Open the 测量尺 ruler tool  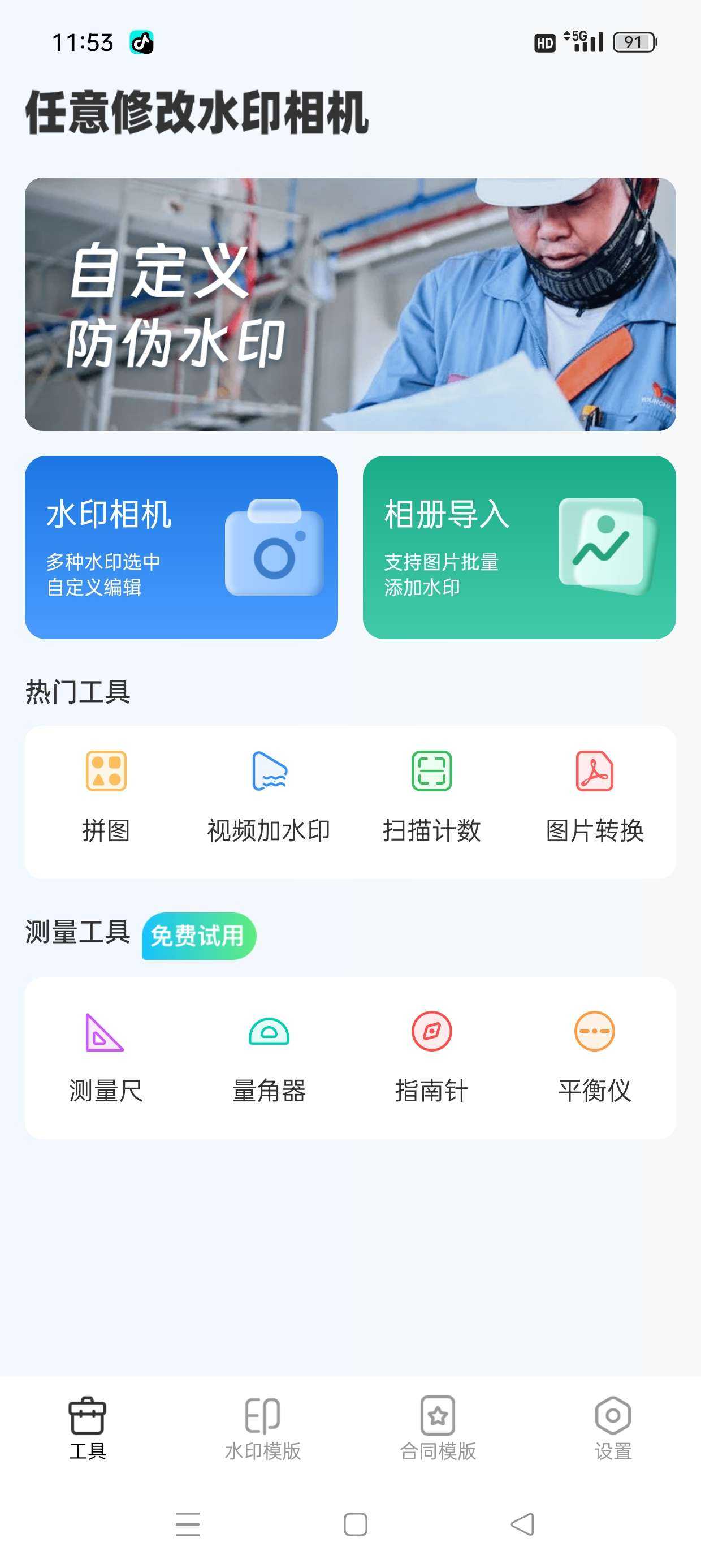tap(106, 1057)
